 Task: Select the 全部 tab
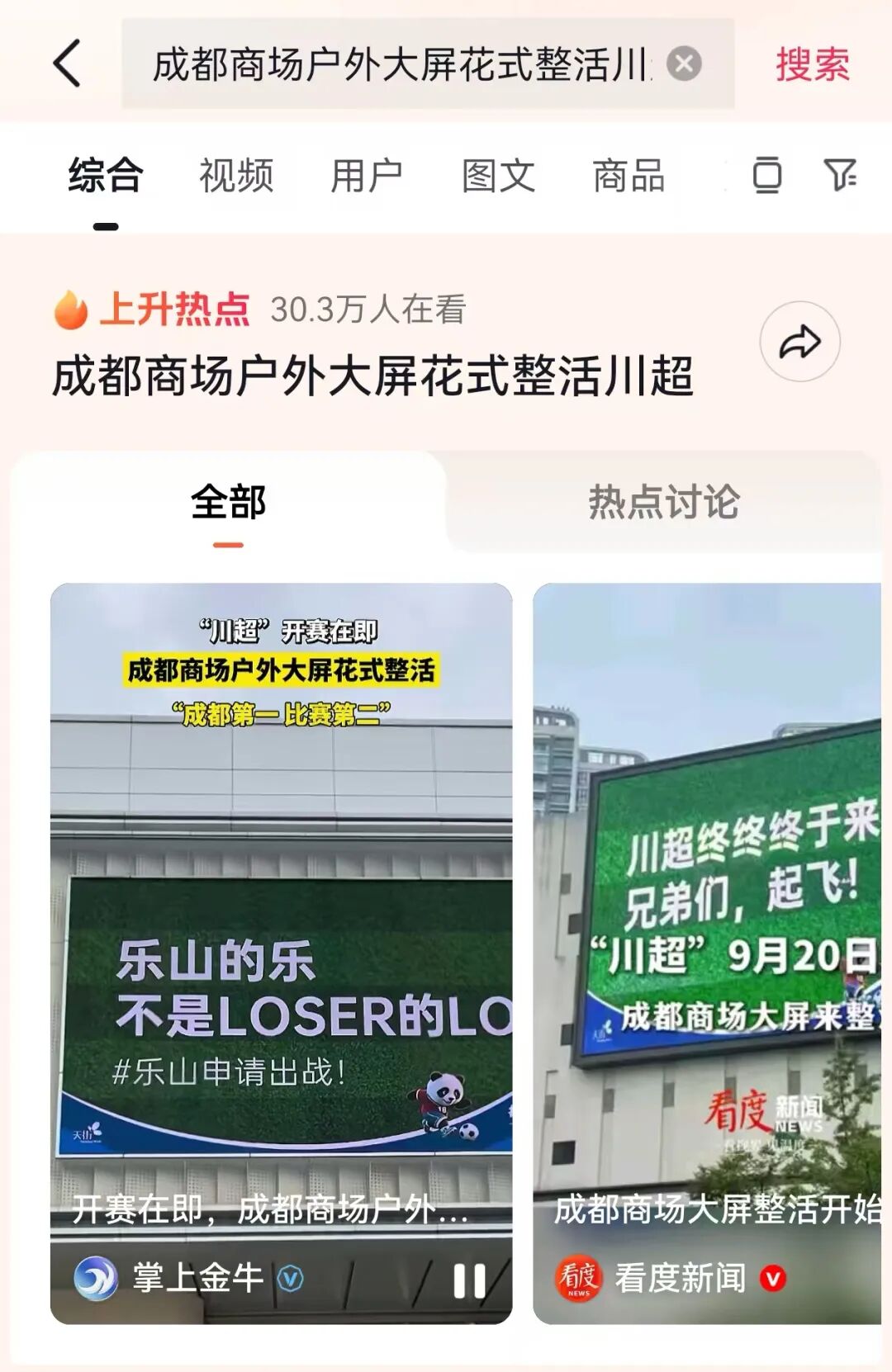click(229, 502)
